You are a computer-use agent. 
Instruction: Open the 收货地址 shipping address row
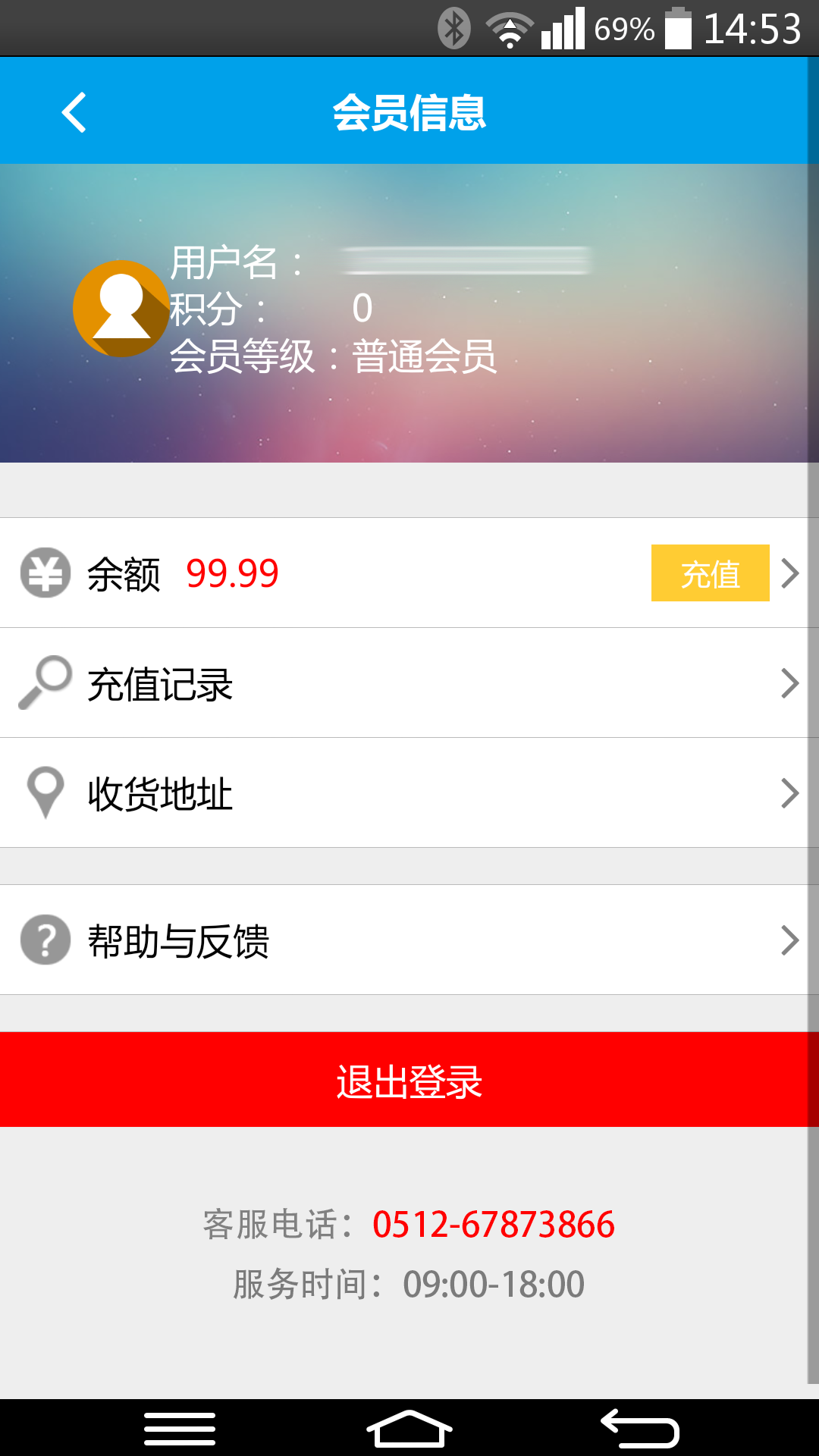click(x=404, y=793)
